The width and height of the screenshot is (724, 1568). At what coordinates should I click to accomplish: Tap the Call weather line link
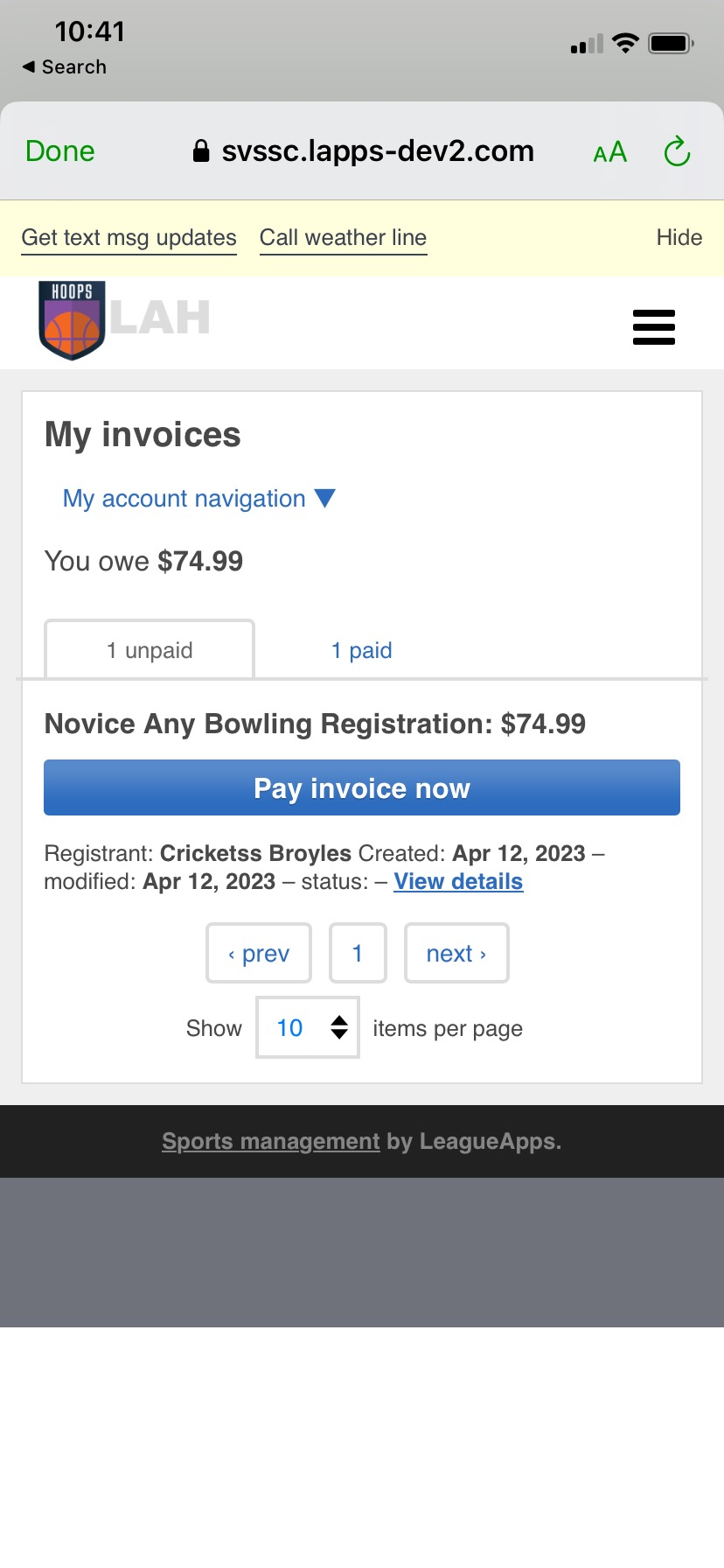pyautogui.click(x=343, y=238)
